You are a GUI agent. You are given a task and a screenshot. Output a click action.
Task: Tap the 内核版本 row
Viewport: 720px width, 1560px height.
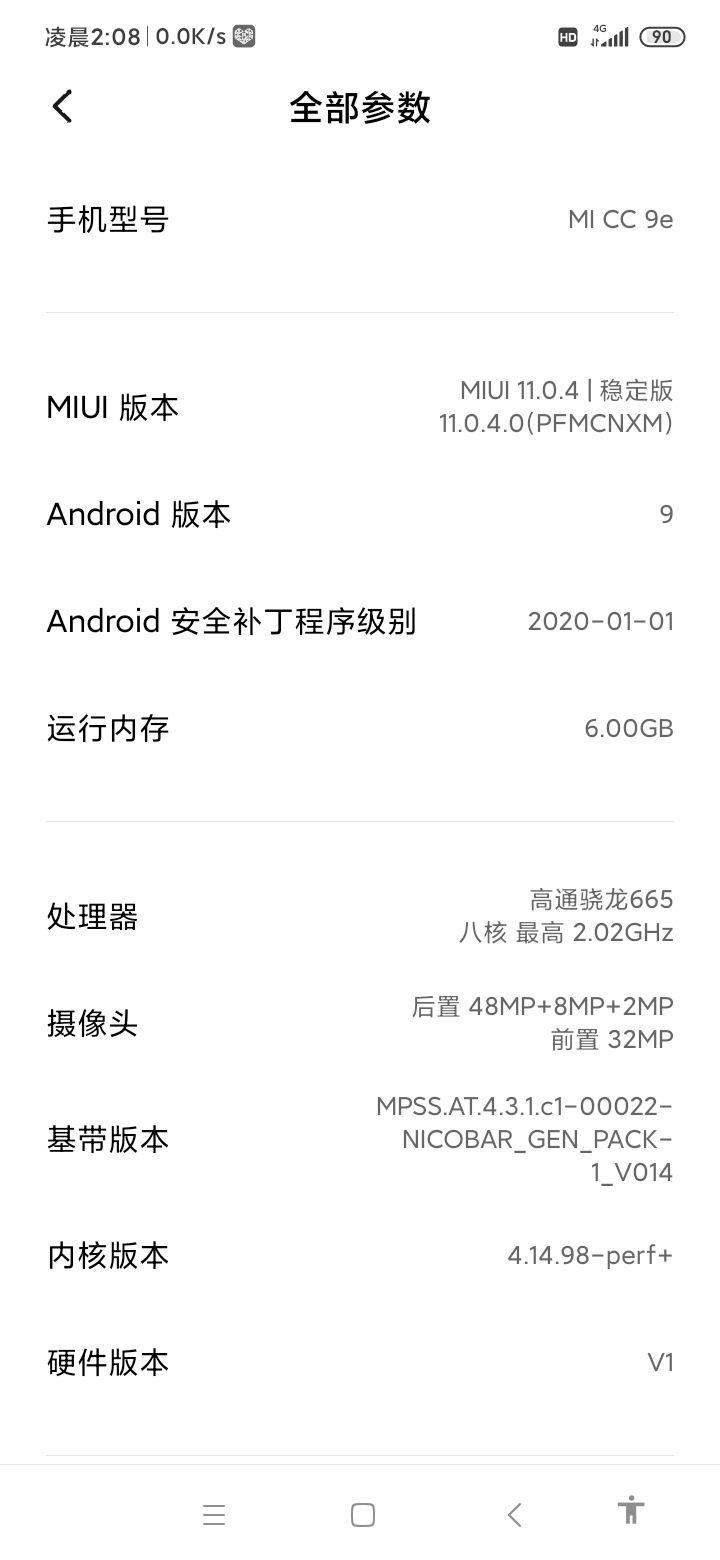pos(360,1255)
